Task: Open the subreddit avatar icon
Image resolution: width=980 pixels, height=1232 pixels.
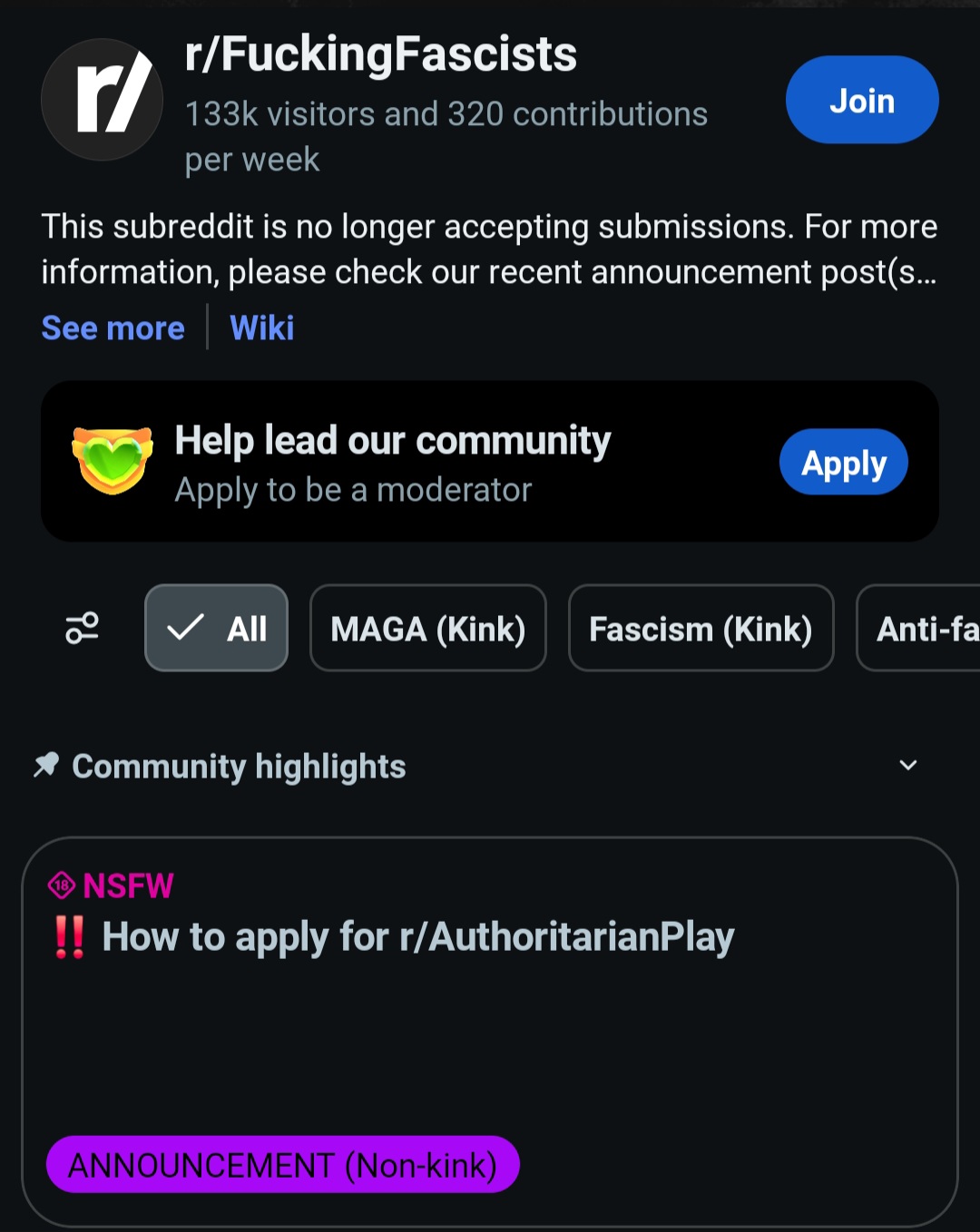Action: (102, 100)
